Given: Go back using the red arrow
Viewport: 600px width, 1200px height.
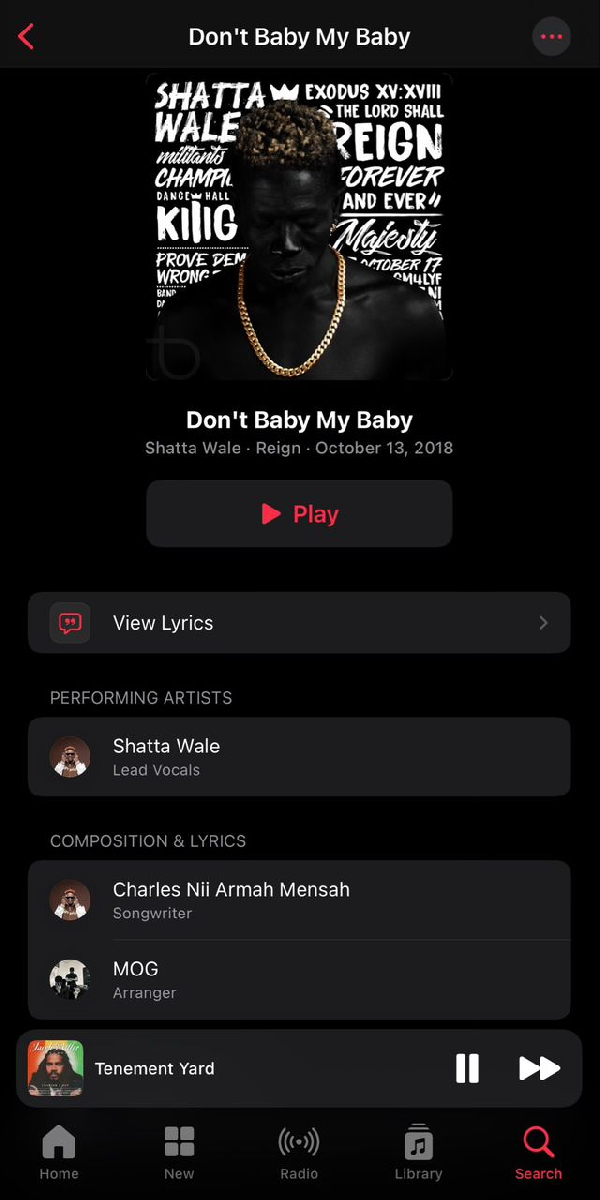Looking at the screenshot, I should point(26,38).
